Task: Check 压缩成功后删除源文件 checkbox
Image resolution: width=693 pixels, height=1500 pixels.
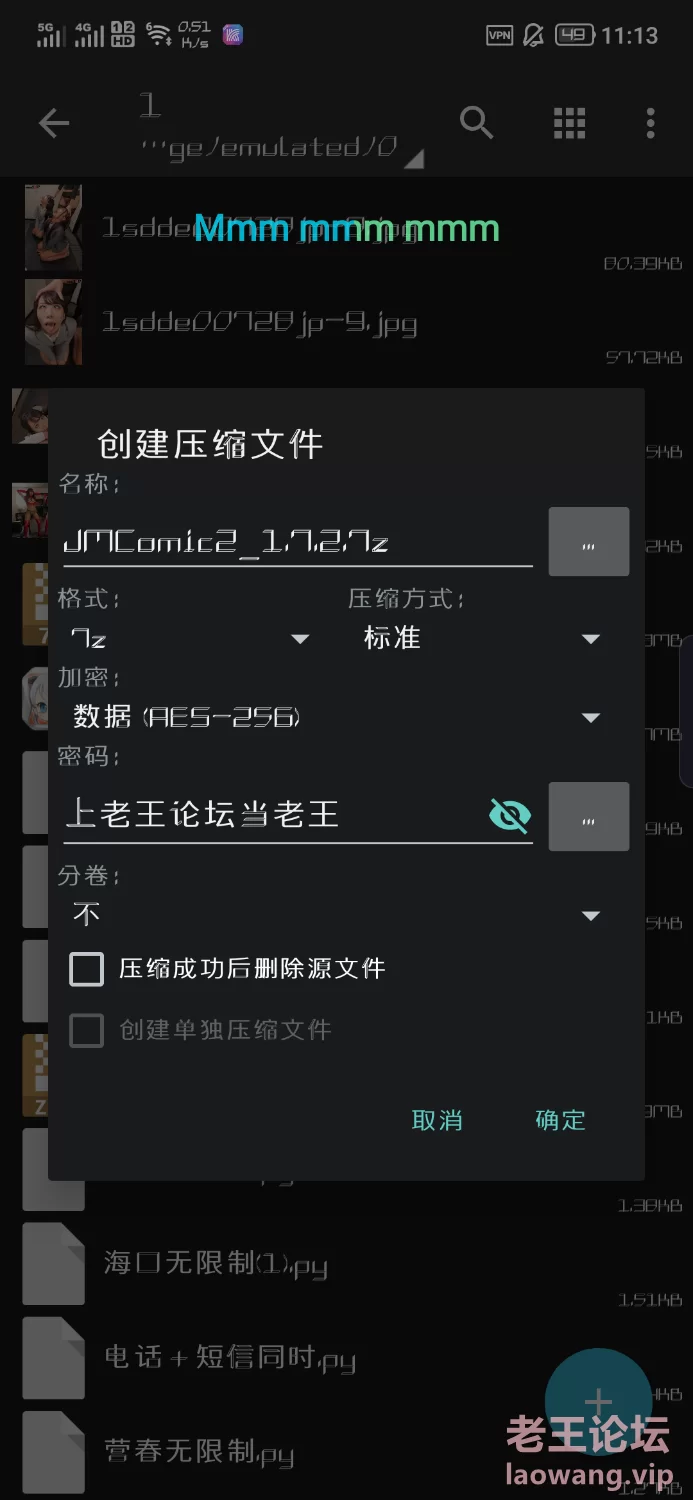Action: tap(87, 969)
